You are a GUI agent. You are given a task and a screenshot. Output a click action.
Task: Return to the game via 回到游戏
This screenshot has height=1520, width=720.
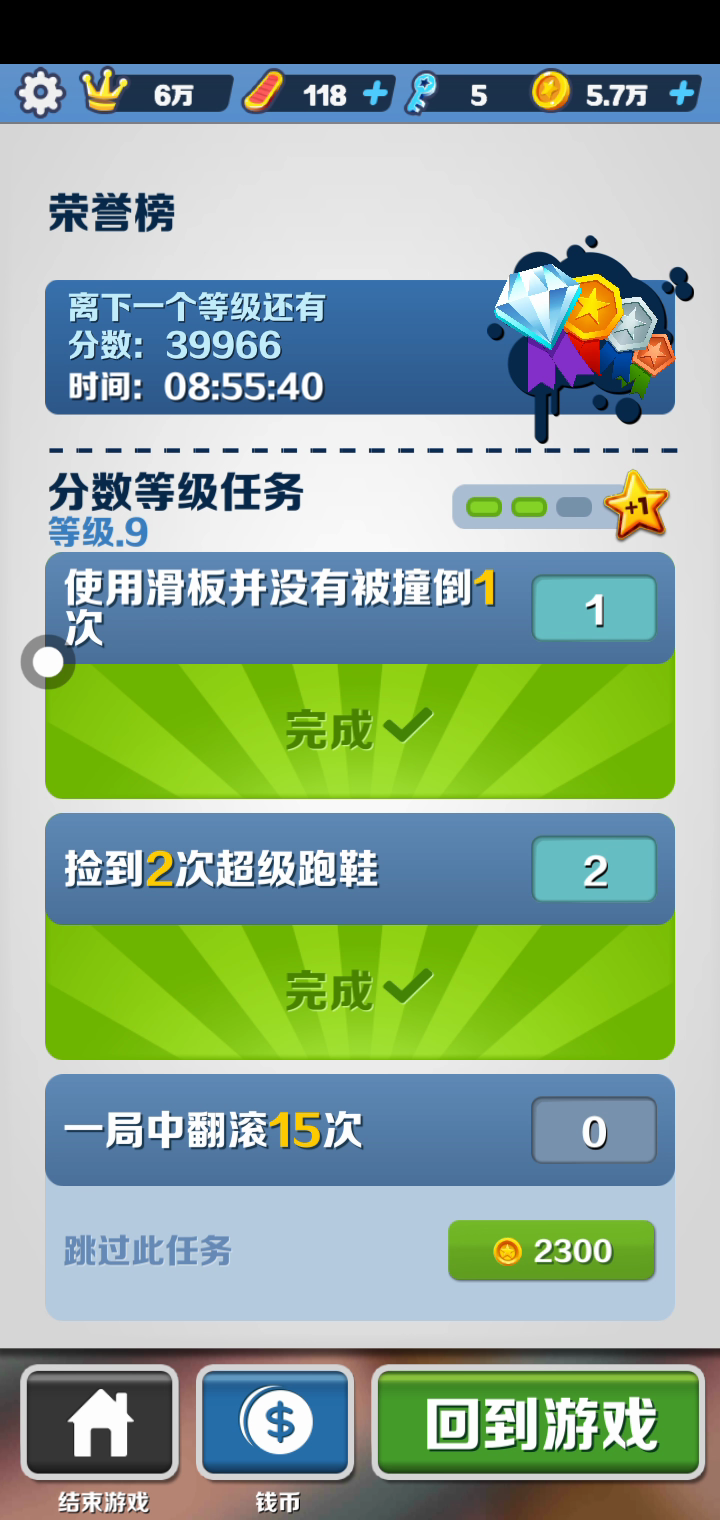click(539, 1422)
